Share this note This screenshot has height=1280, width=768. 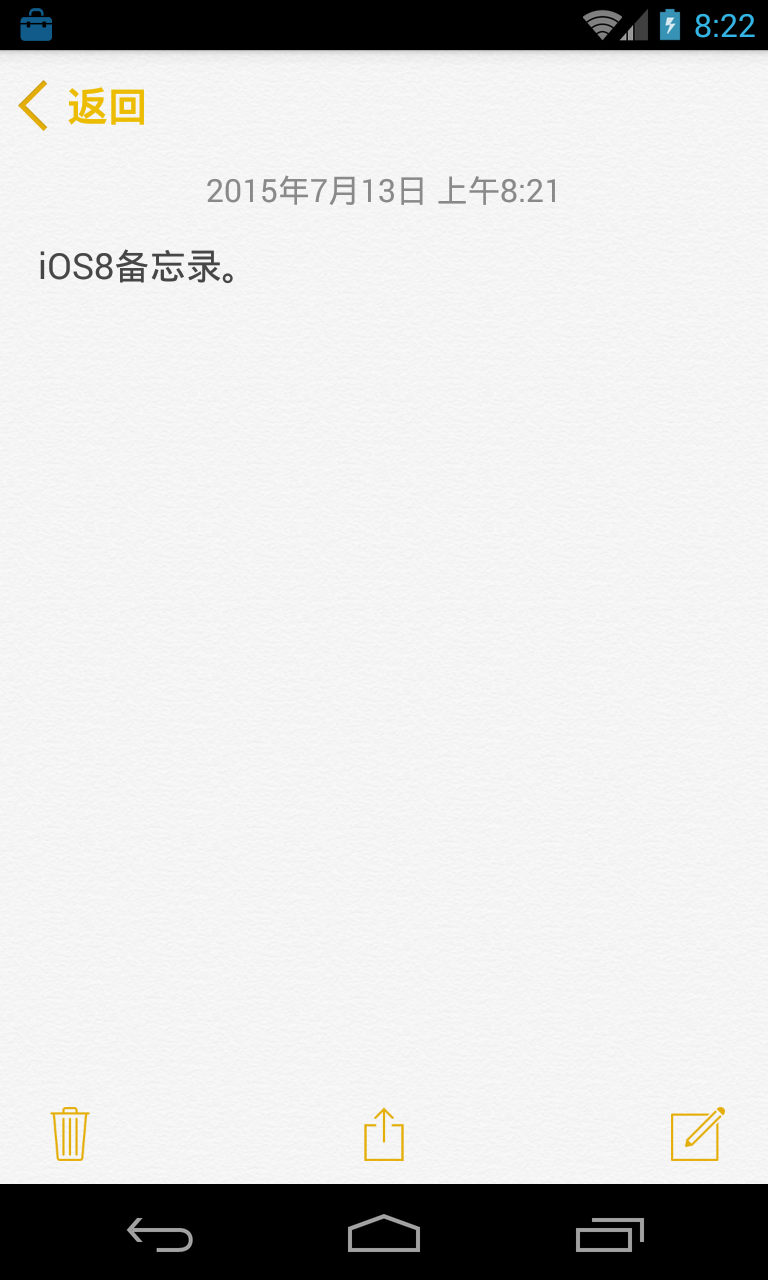[384, 1134]
